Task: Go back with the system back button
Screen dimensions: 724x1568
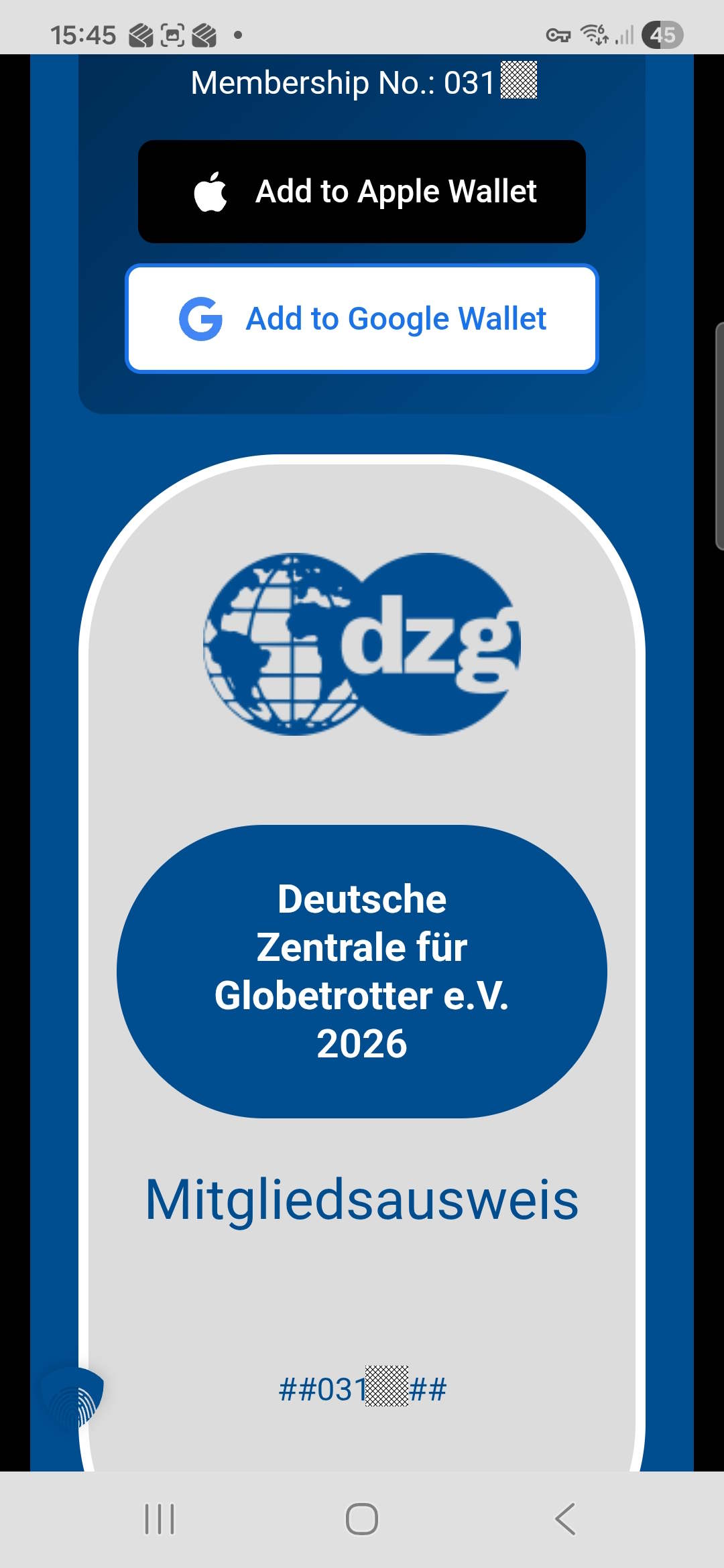Action: point(565,1518)
